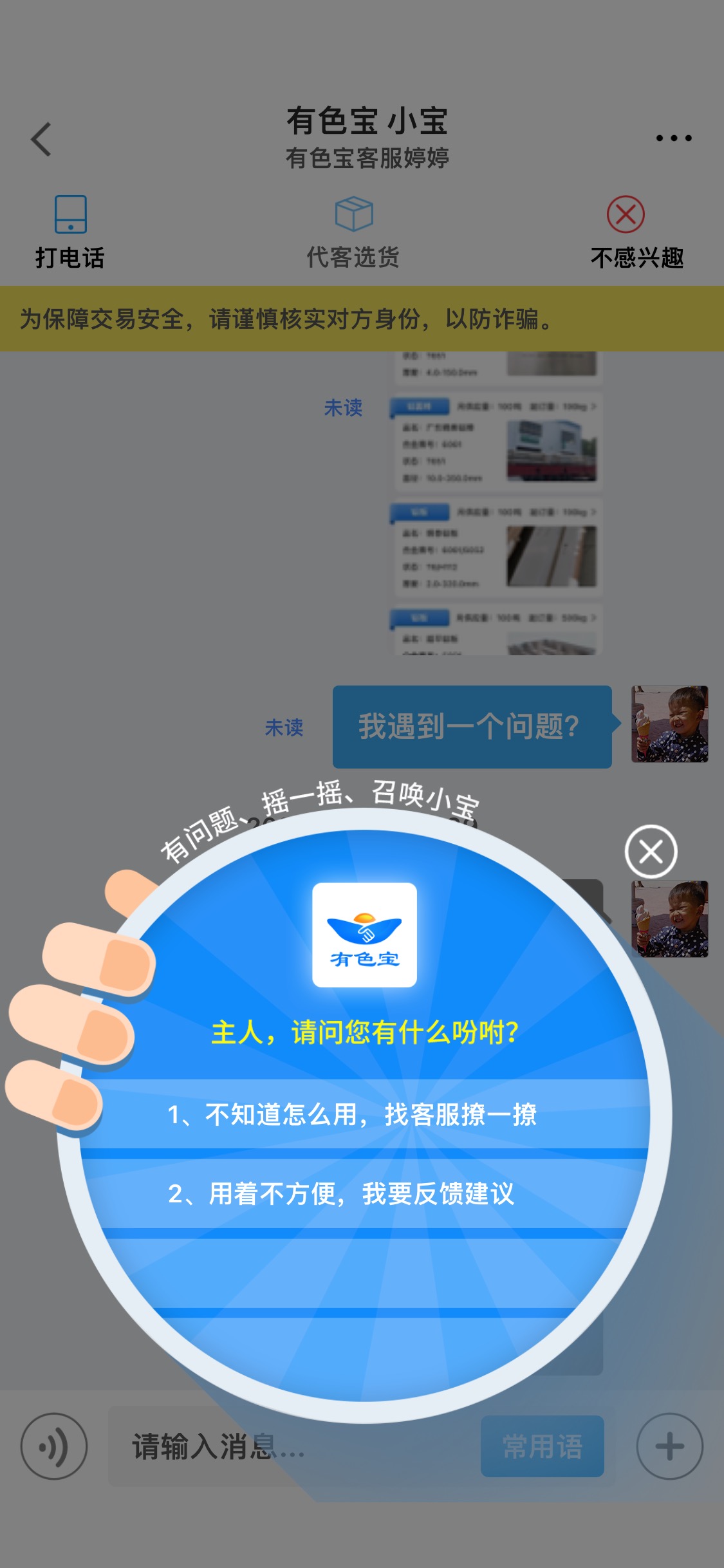Open 常用语 common phrases
The image size is (724, 1568).
pos(542,1446)
